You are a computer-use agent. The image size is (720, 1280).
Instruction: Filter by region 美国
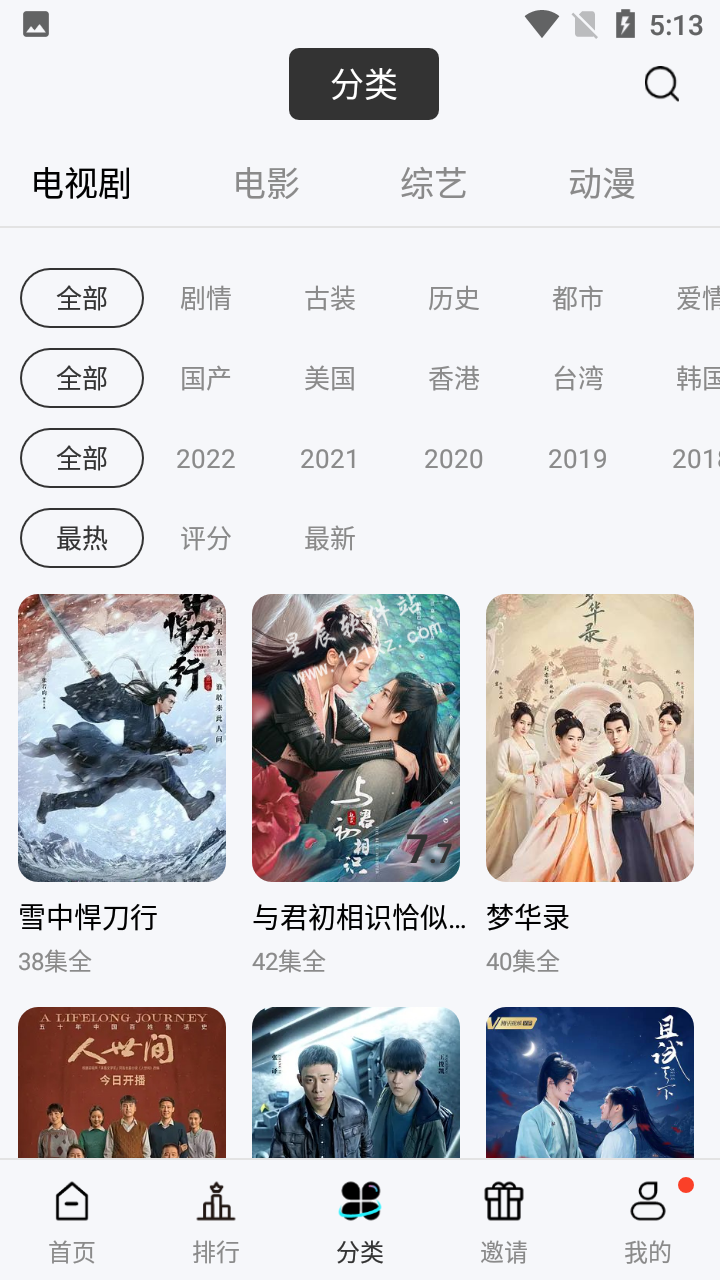(330, 378)
